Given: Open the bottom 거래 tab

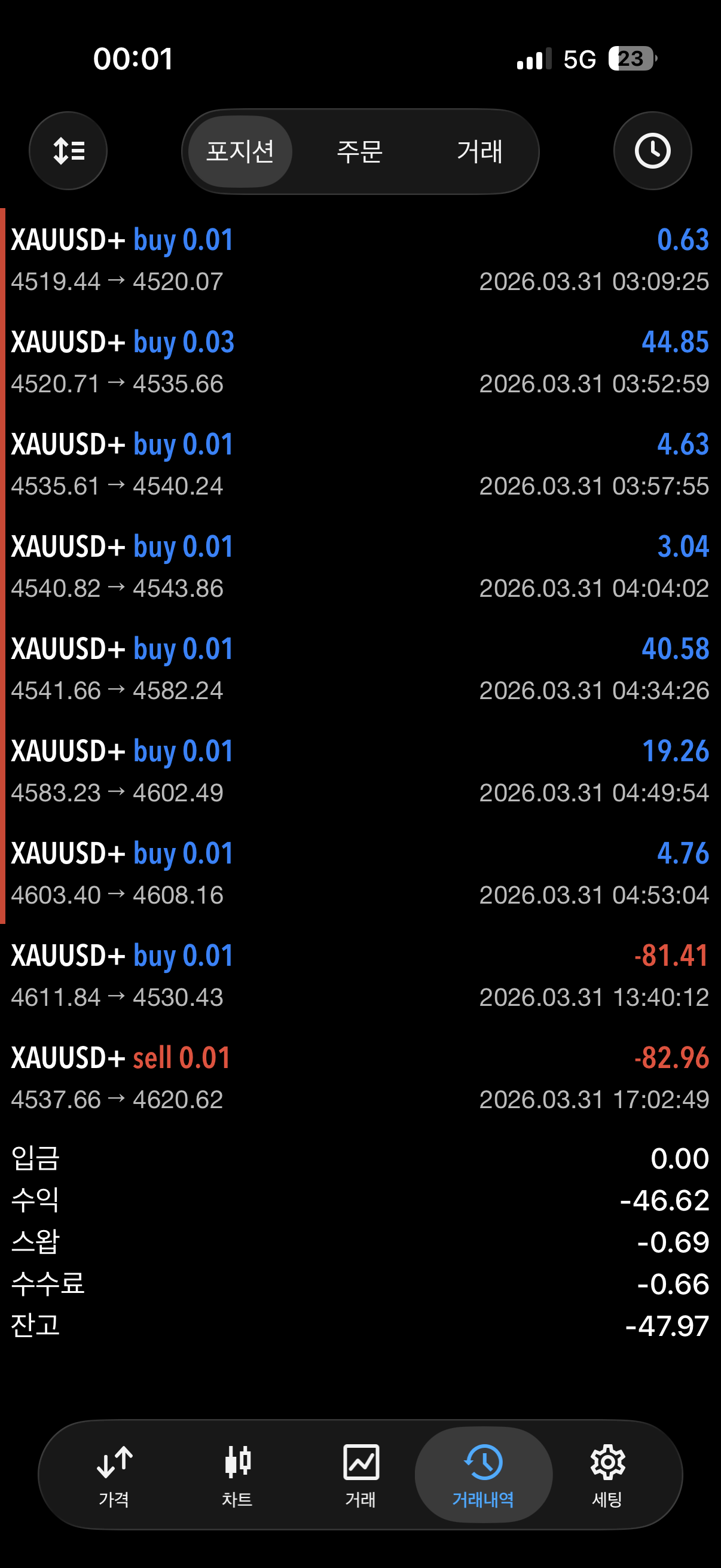Looking at the screenshot, I should coord(361,1474).
